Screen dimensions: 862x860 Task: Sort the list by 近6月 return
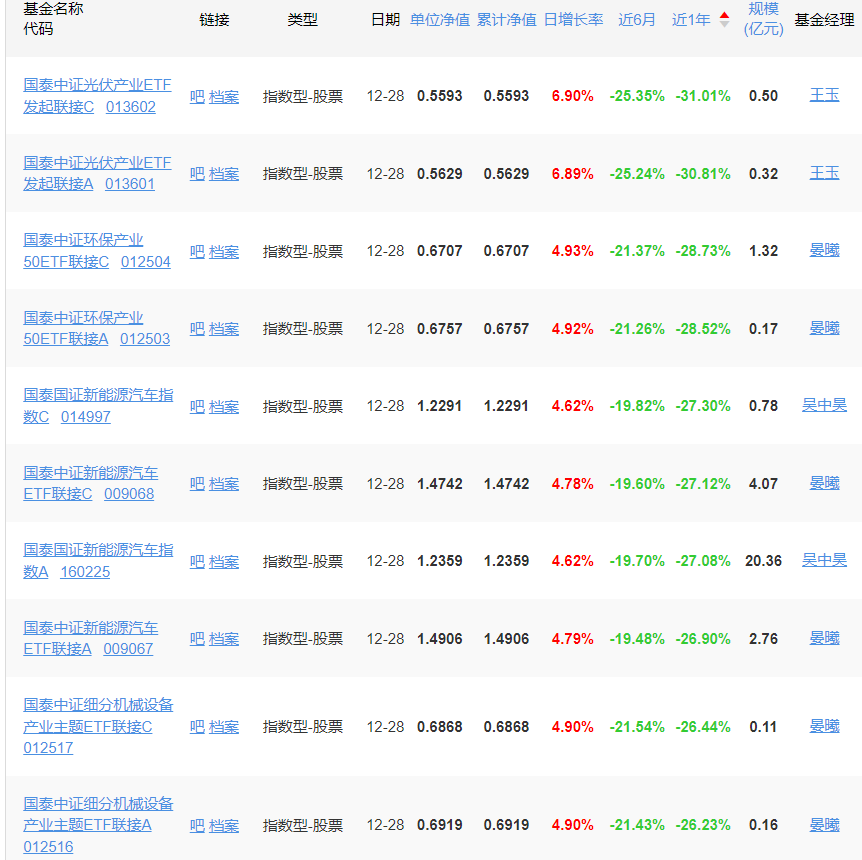[x=637, y=19]
